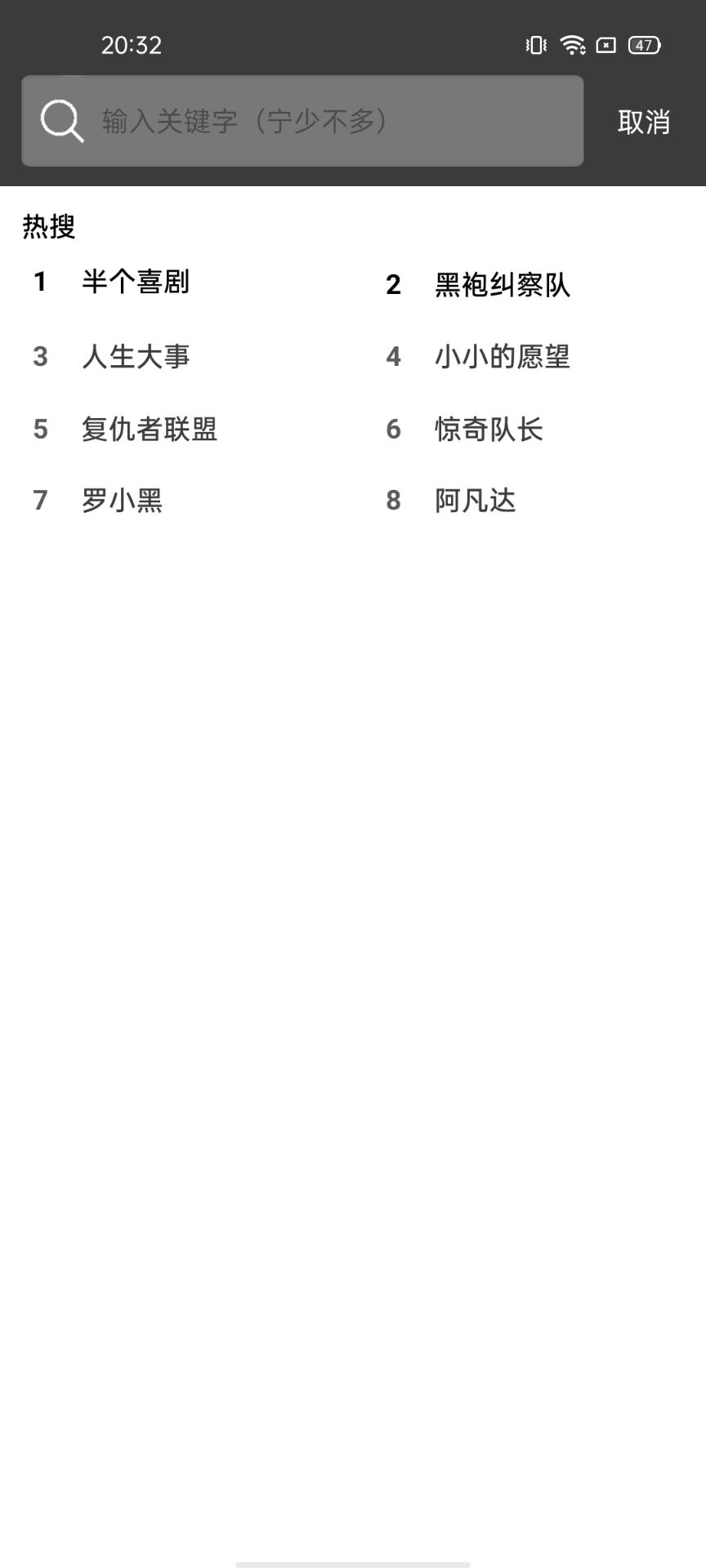This screenshot has height=1568, width=706.
Task: Search for 小小的愿望 from the hot list
Action: (503, 357)
